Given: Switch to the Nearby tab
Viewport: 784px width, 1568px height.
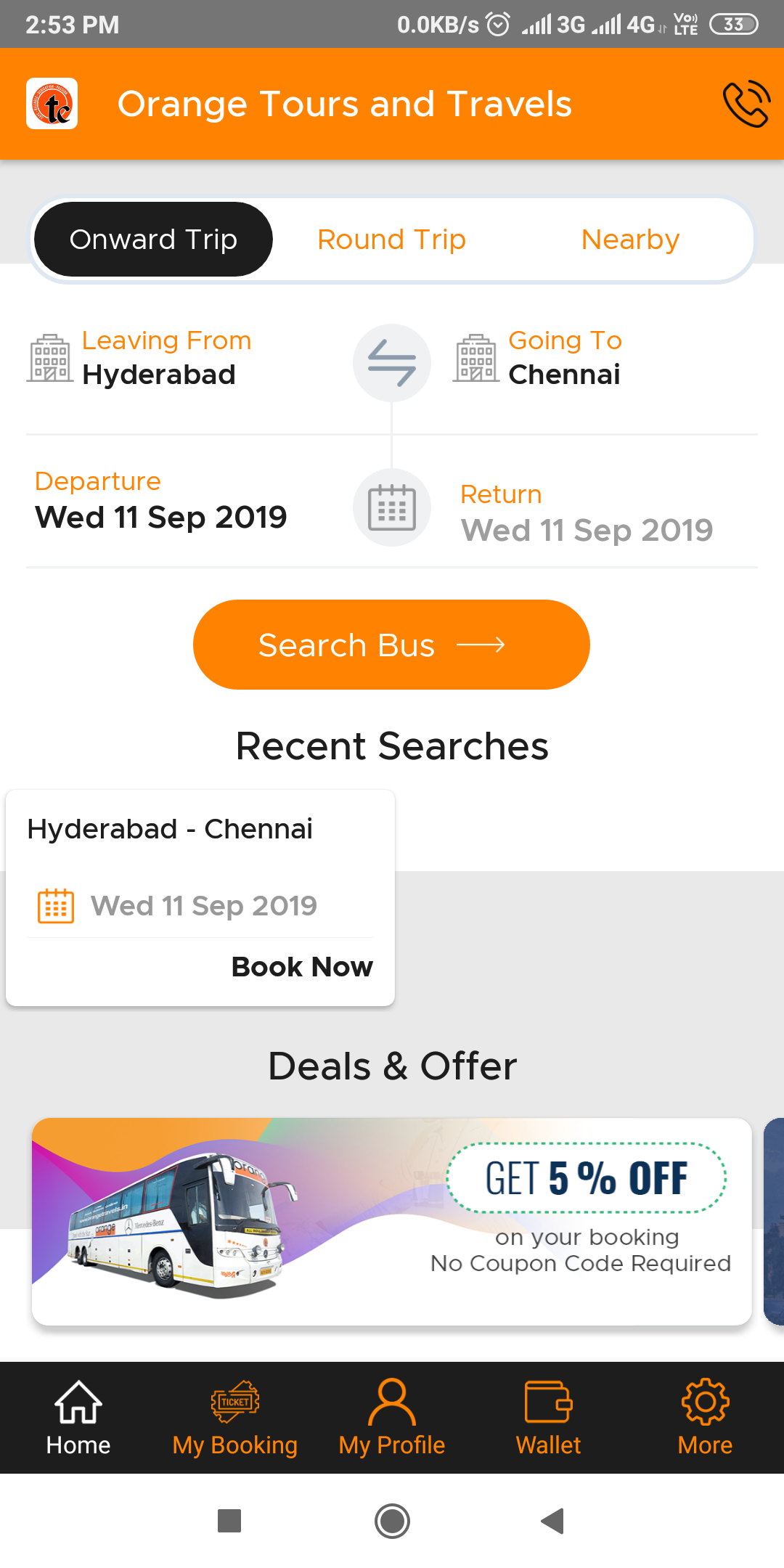Looking at the screenshot, I should [630, 240].
